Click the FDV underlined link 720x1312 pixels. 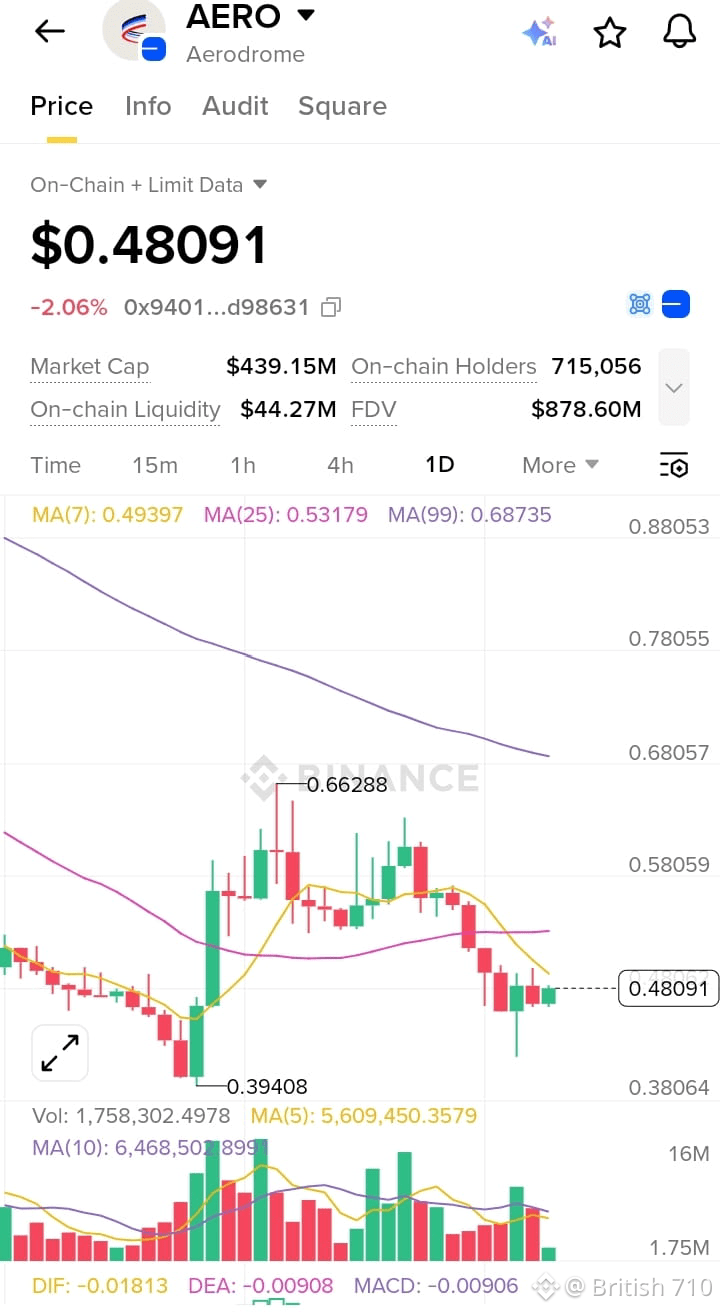[373, 409]
